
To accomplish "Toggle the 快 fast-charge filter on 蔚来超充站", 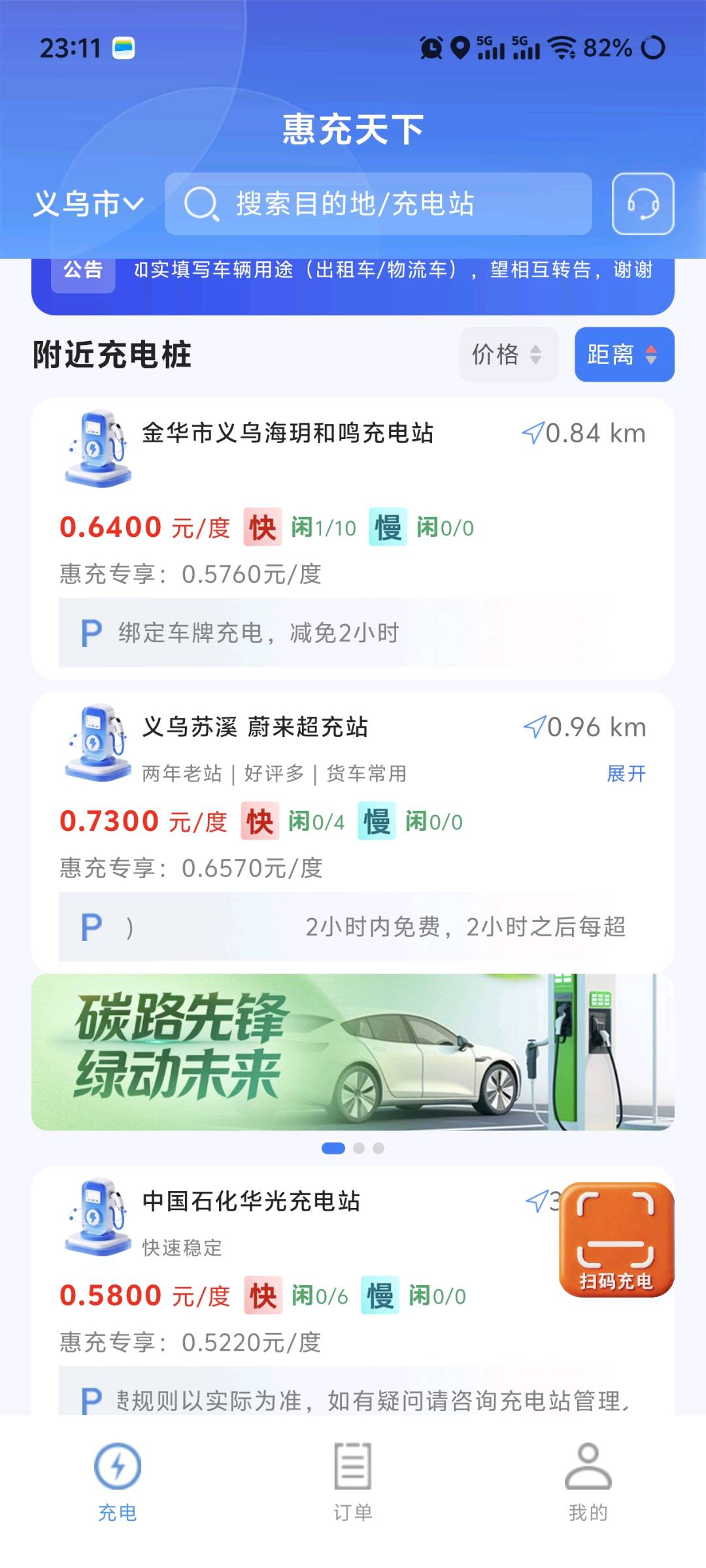I will (x=260, y=822).
